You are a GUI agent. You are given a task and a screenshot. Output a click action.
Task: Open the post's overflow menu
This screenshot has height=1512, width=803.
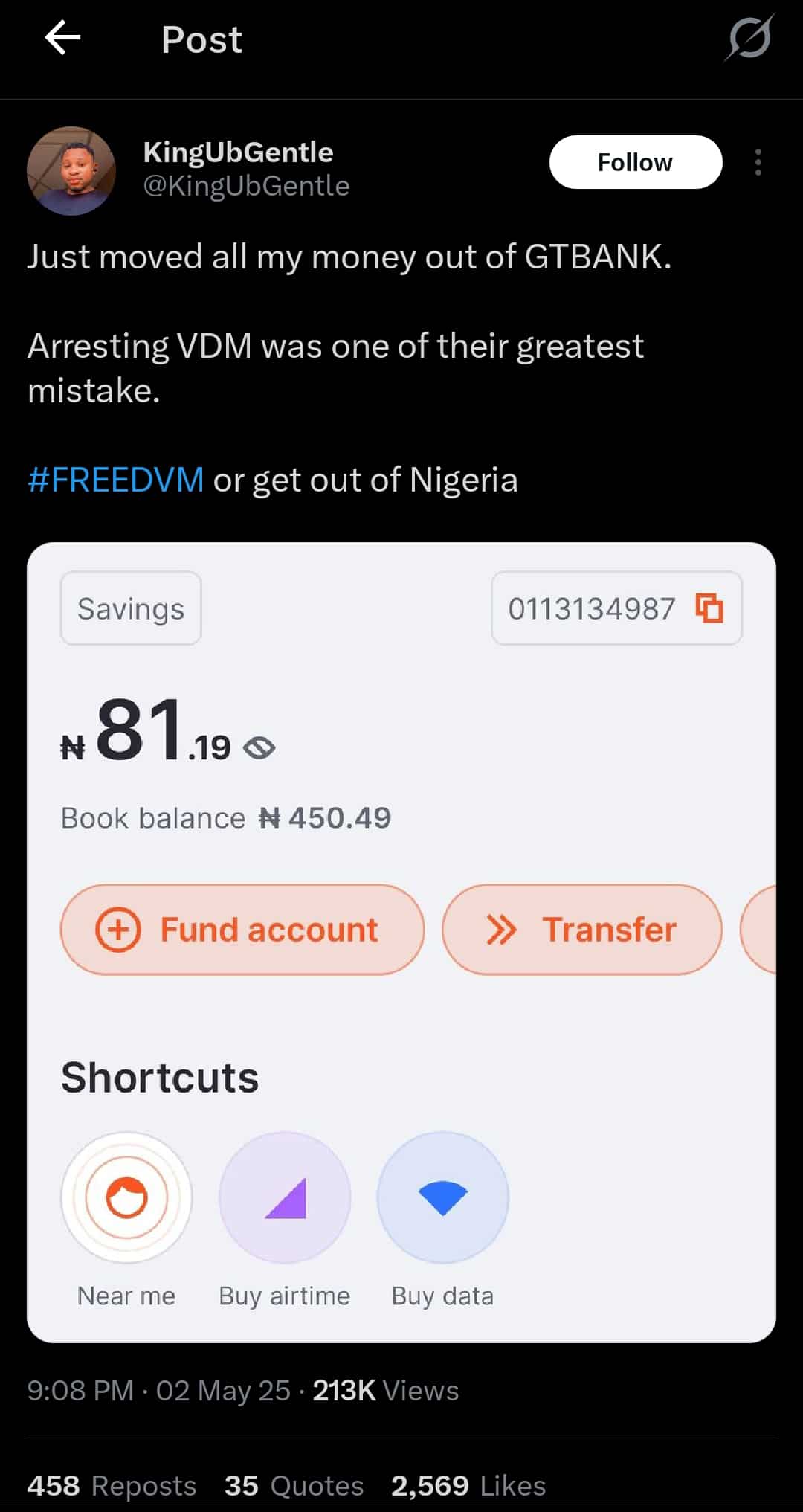click(x=758, y=162)
